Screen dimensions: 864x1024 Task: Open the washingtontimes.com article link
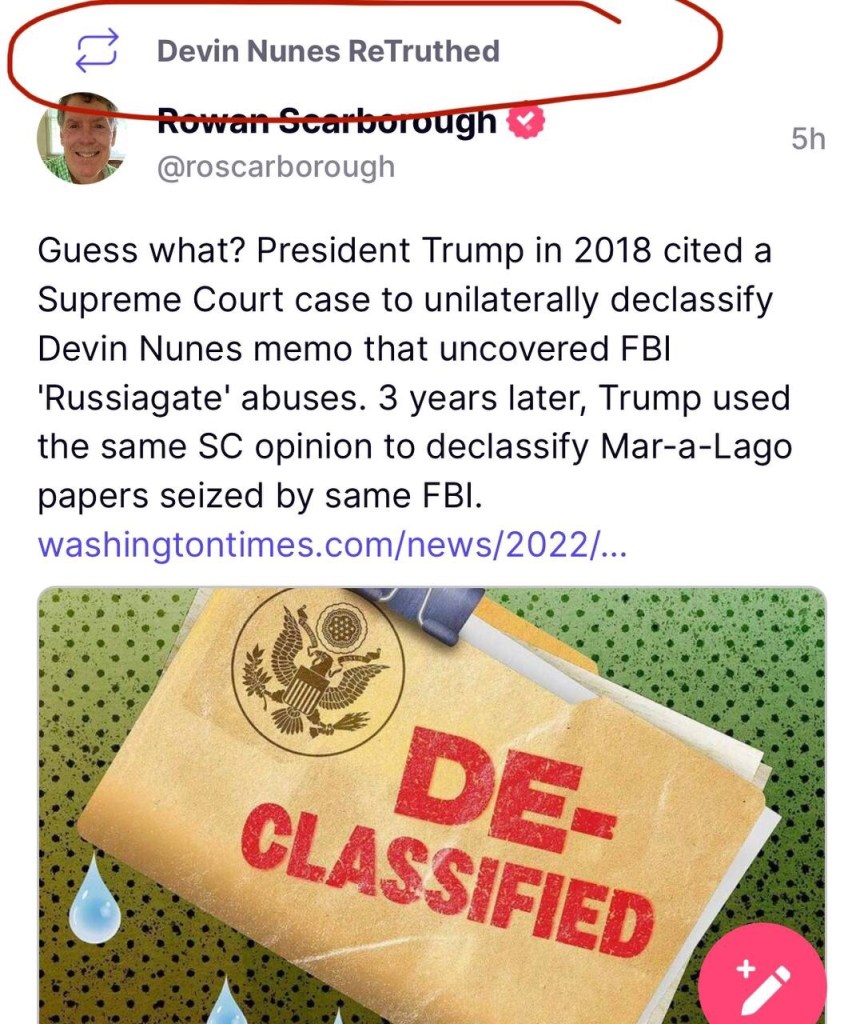pos(331,546)
